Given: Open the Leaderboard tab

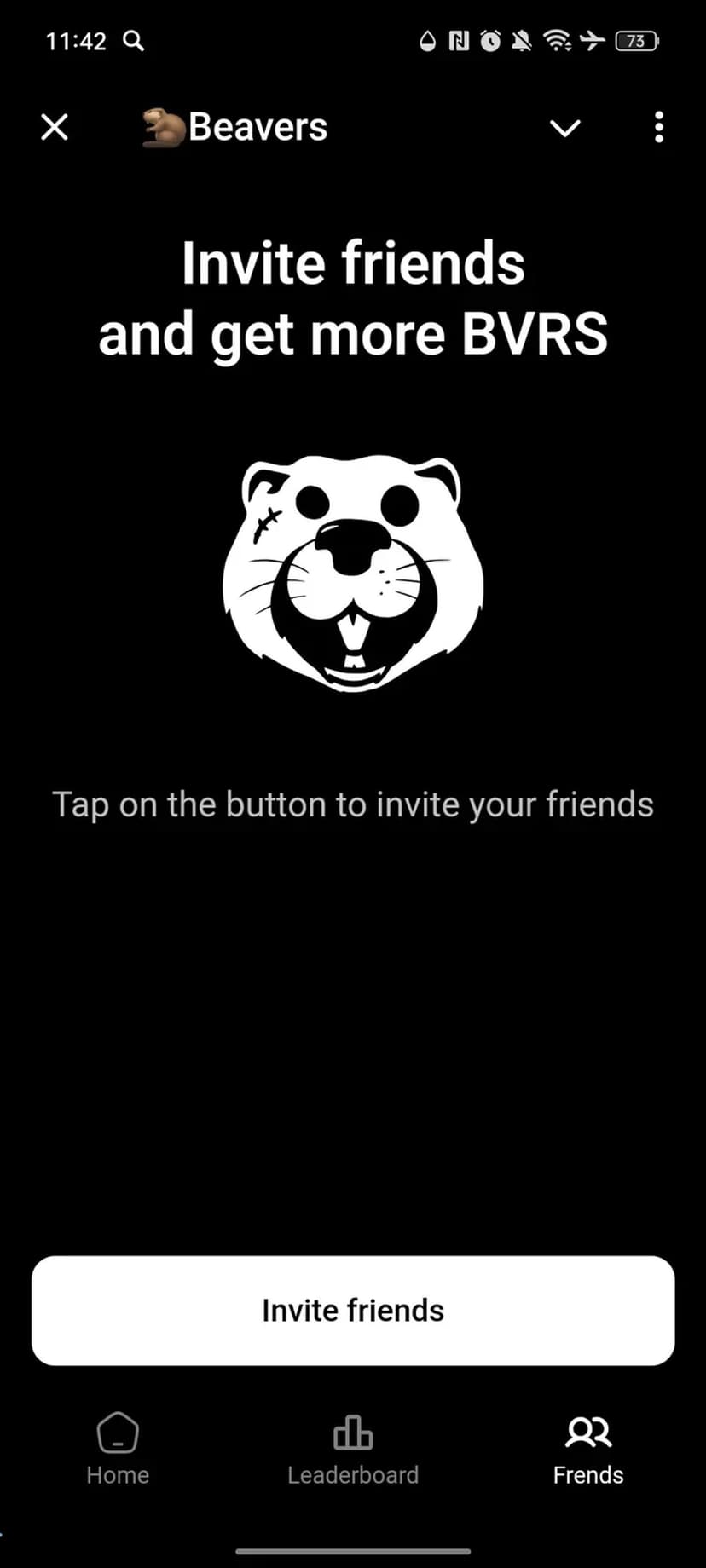Looking at the screenshot, I should (353, 1450).
